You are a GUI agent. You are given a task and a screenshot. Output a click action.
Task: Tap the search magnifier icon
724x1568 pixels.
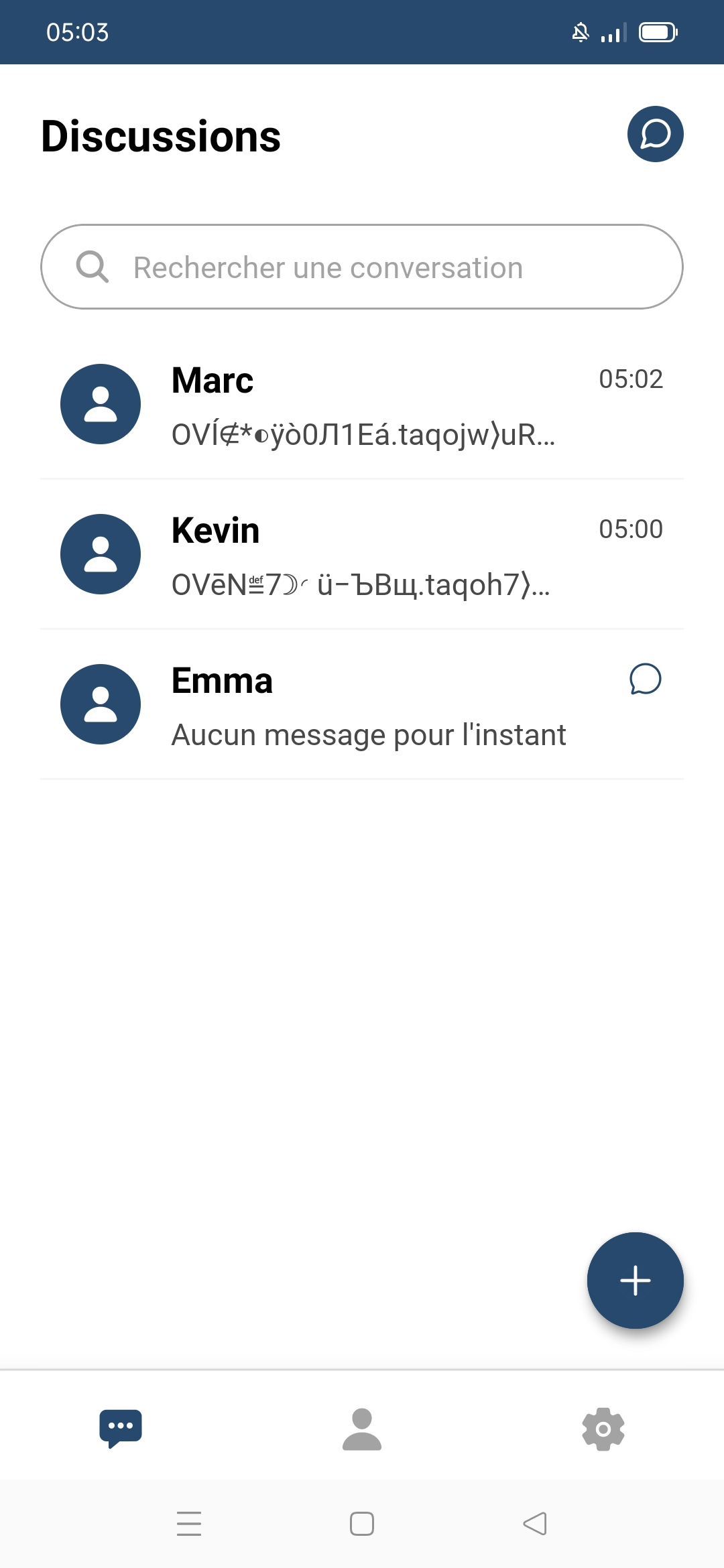[x=93, y=266]
